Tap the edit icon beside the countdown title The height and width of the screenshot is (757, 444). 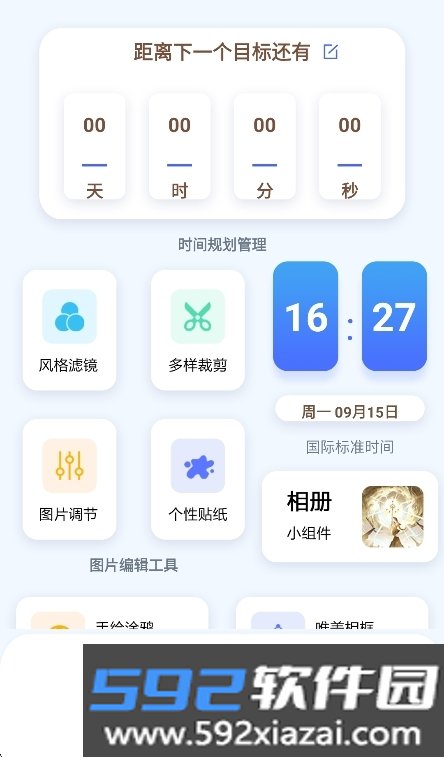coord(331,52)
